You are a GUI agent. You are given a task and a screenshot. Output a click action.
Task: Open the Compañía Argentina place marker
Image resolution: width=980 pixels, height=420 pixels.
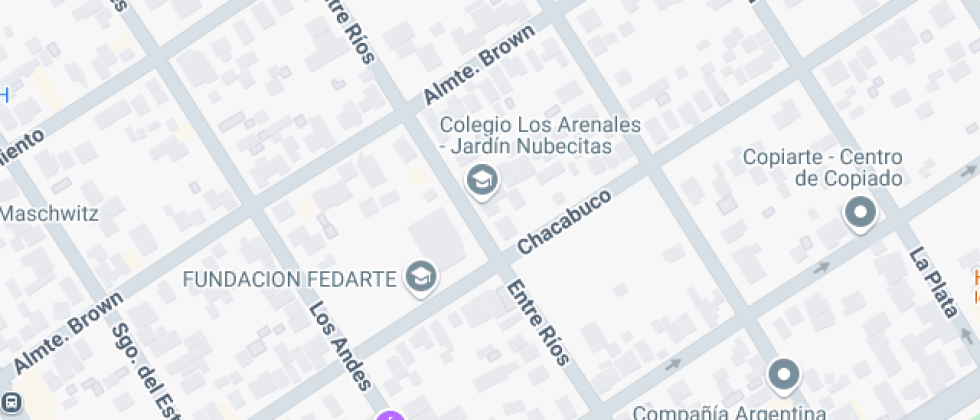pos(785,376)
